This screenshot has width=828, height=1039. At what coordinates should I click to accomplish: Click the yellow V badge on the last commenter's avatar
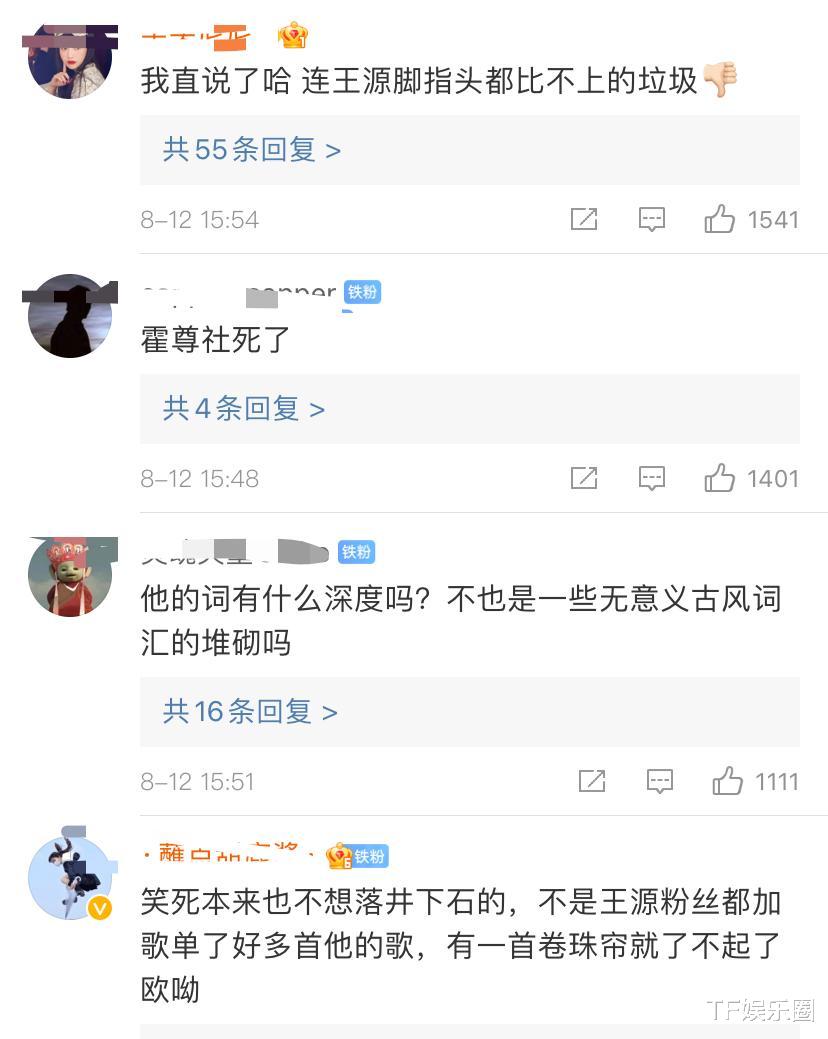coord(99,909)
